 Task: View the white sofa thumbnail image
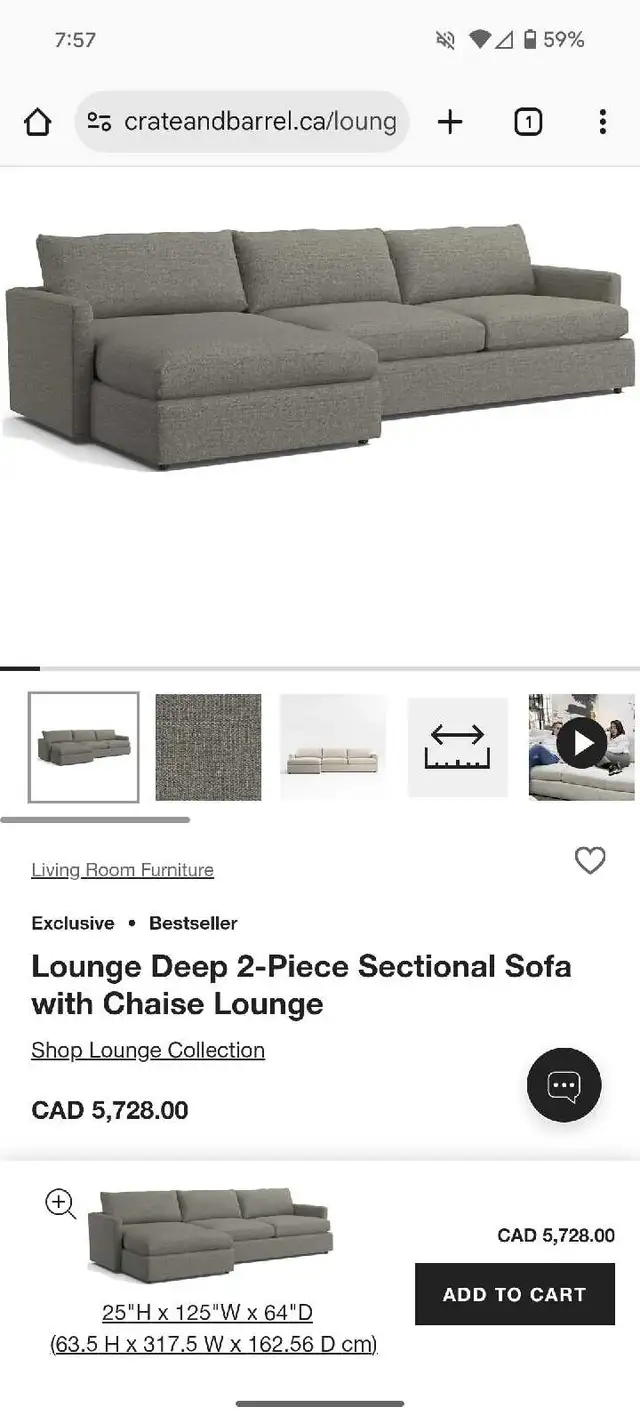click(x=333, y=747)
